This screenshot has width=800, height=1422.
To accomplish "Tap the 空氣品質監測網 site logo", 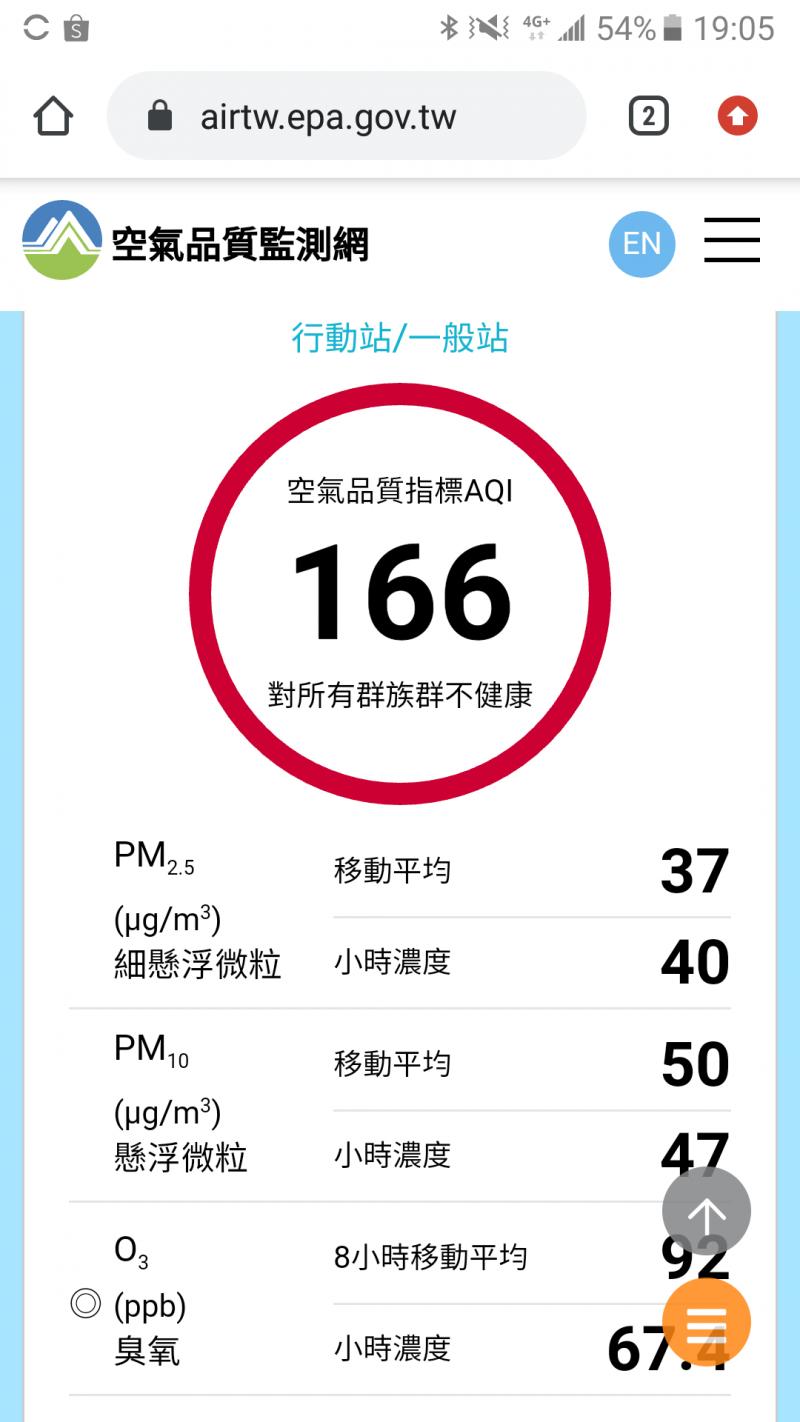I will pos(196,242).
